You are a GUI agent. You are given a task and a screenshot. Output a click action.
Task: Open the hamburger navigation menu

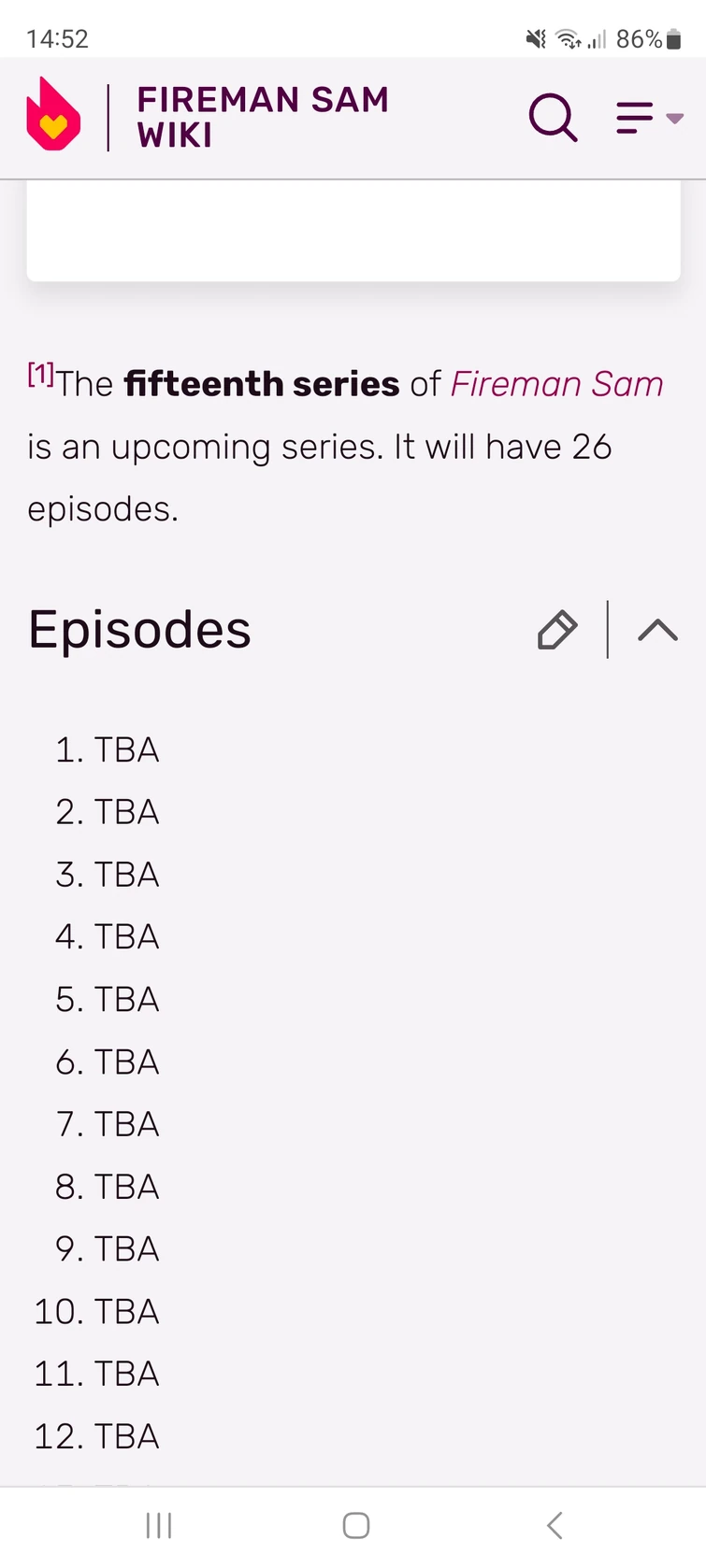634,118
